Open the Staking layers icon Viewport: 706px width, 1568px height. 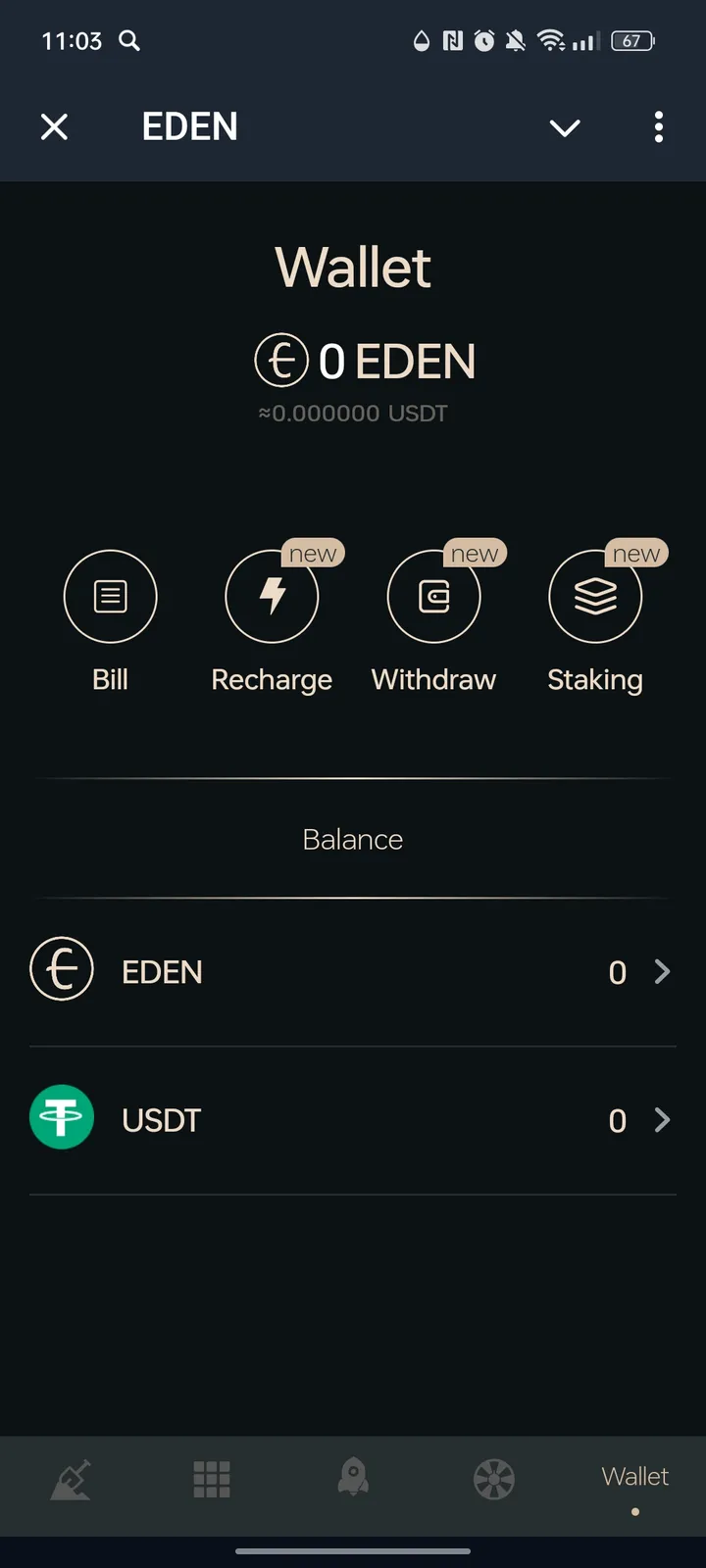tap(595, 597)
